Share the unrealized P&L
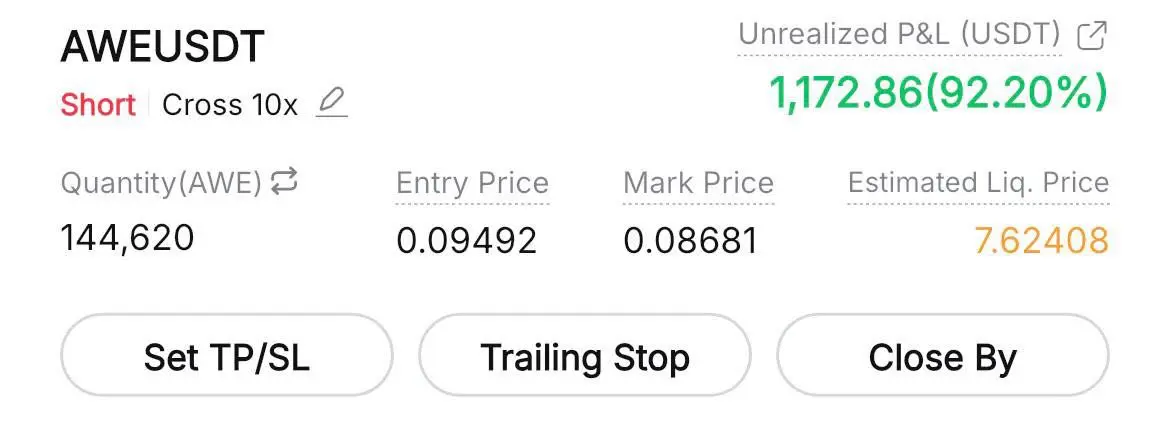The image size is (1170, 425). coord(1091,36)
